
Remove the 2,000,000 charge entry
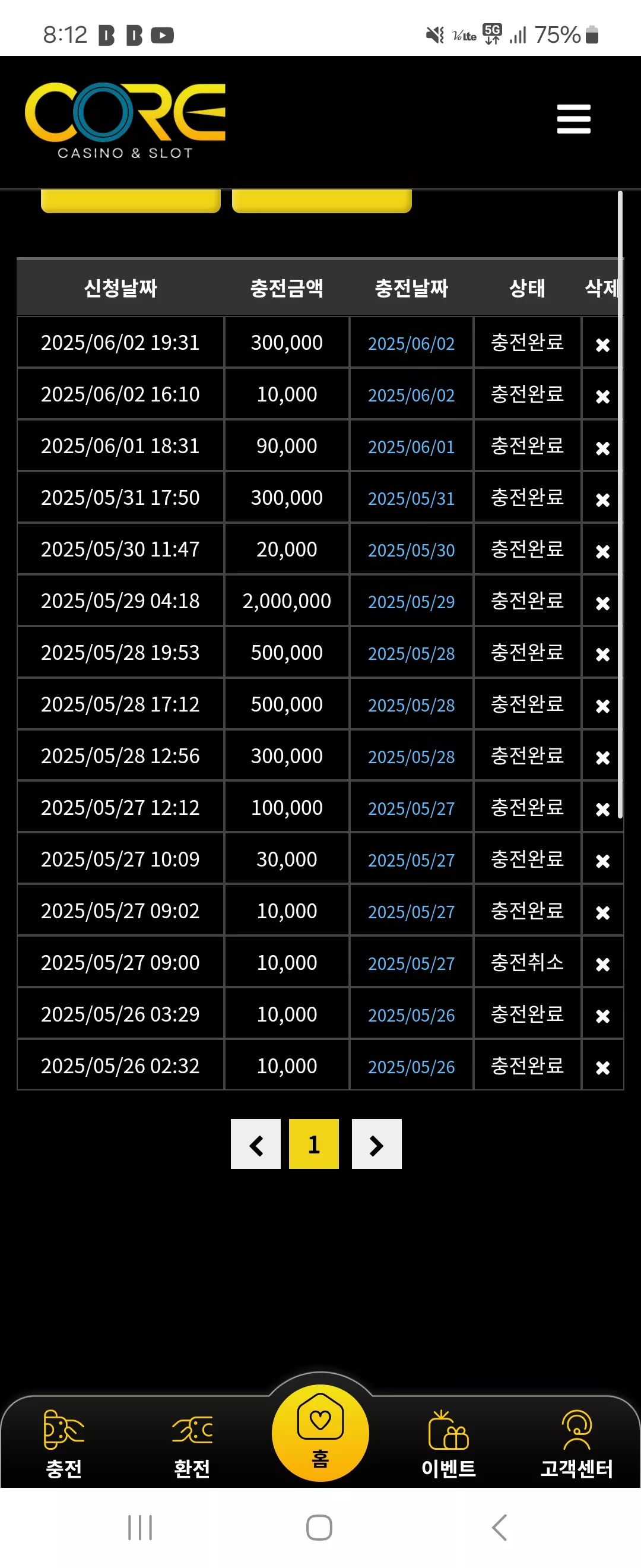tap(602, 603)
